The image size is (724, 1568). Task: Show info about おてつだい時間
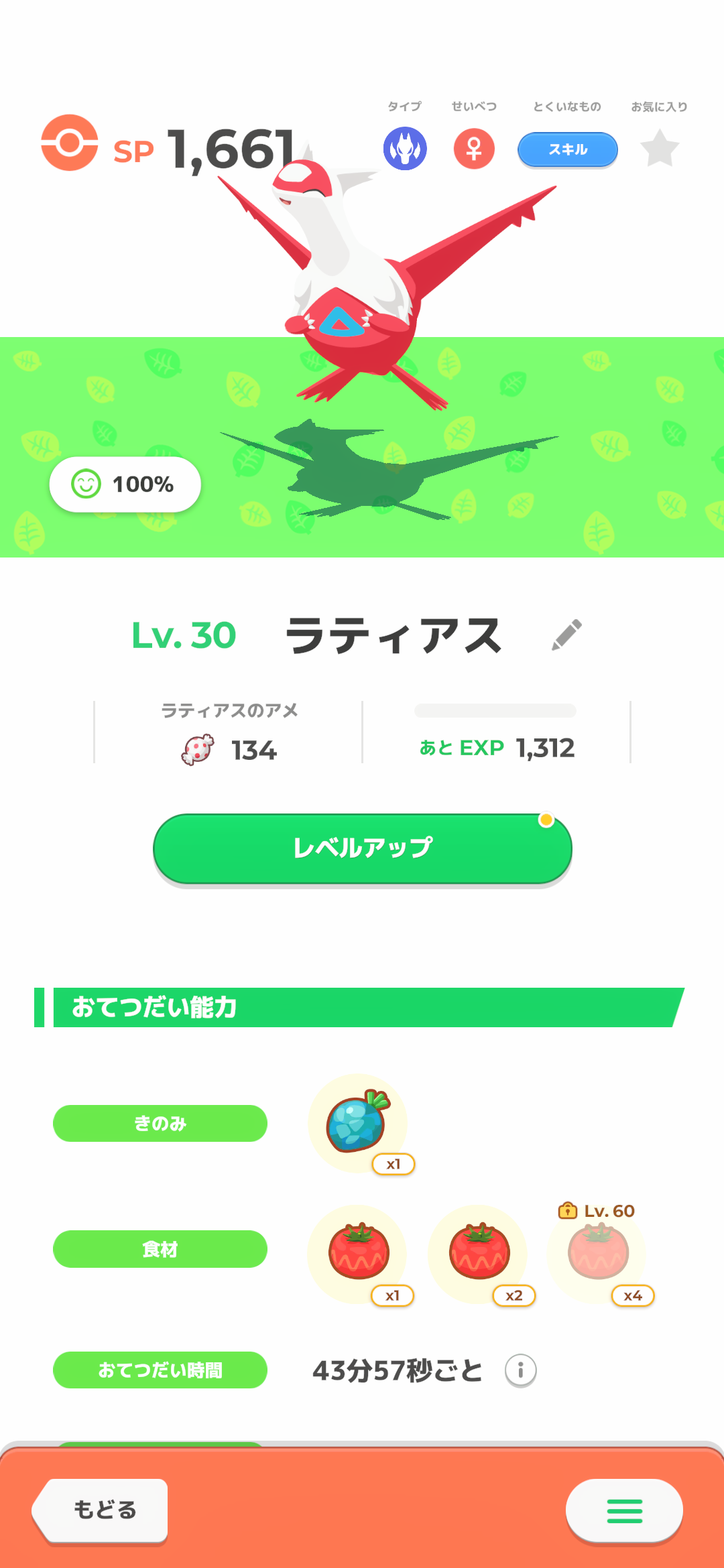(521, 1370)
